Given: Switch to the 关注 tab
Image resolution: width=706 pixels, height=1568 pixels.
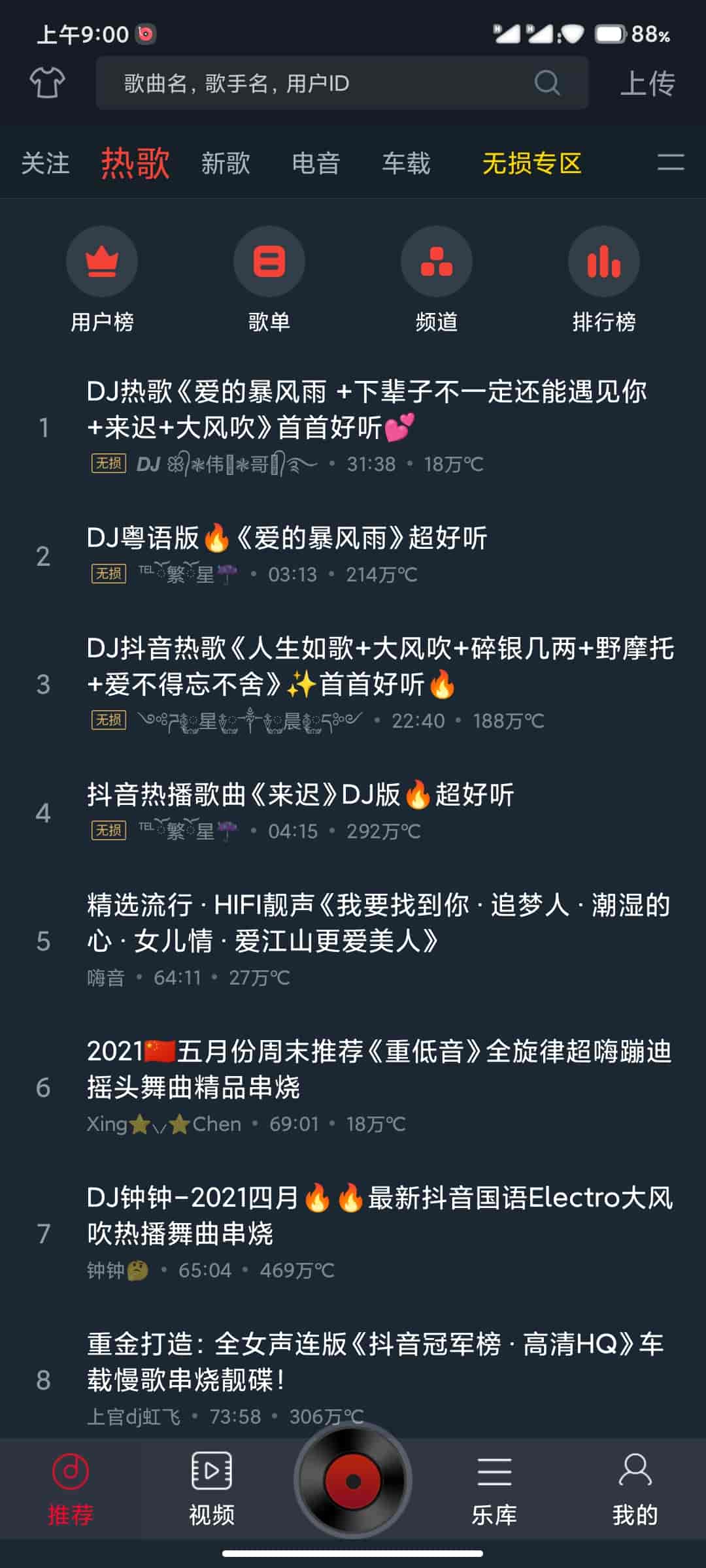Looking at the screenshot, I should tap(45, 163).
